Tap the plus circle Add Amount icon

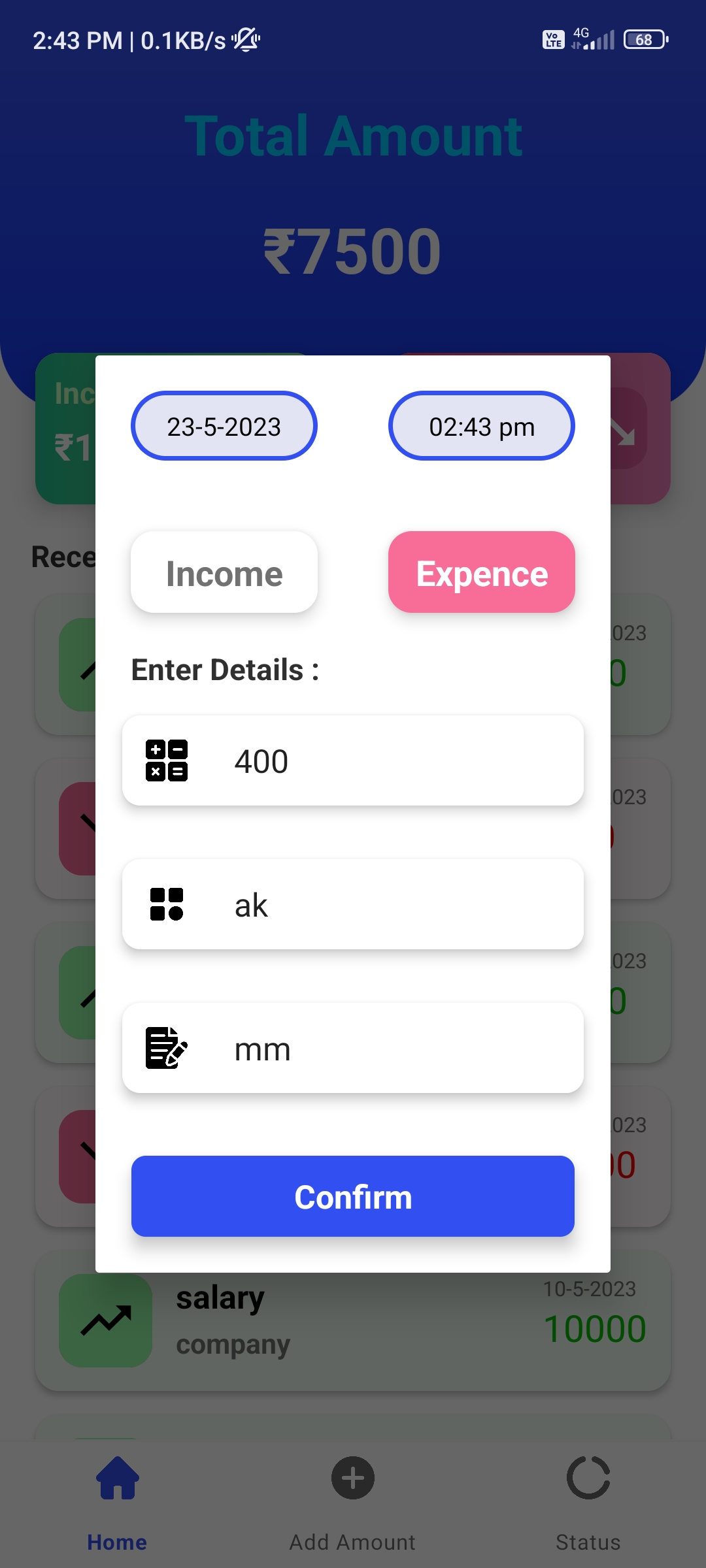click(x=352, y=1479)
